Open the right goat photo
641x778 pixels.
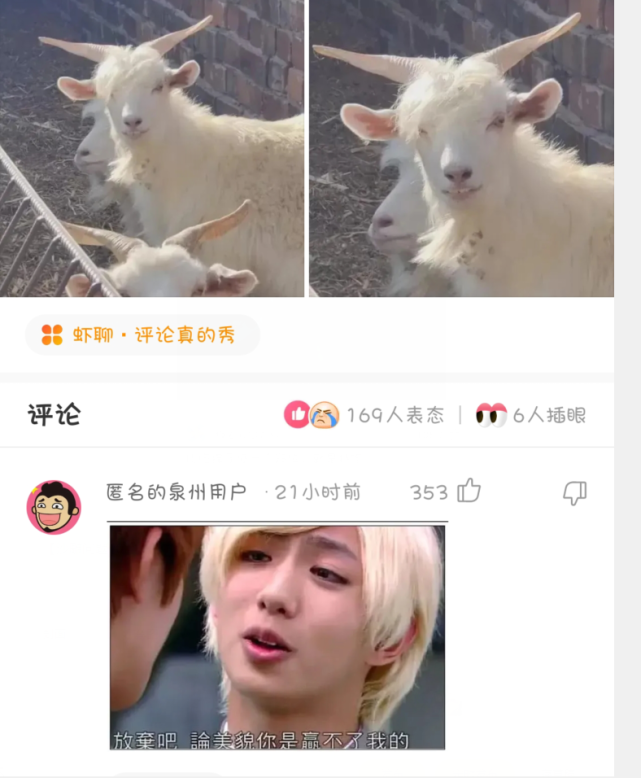(461, 148)
